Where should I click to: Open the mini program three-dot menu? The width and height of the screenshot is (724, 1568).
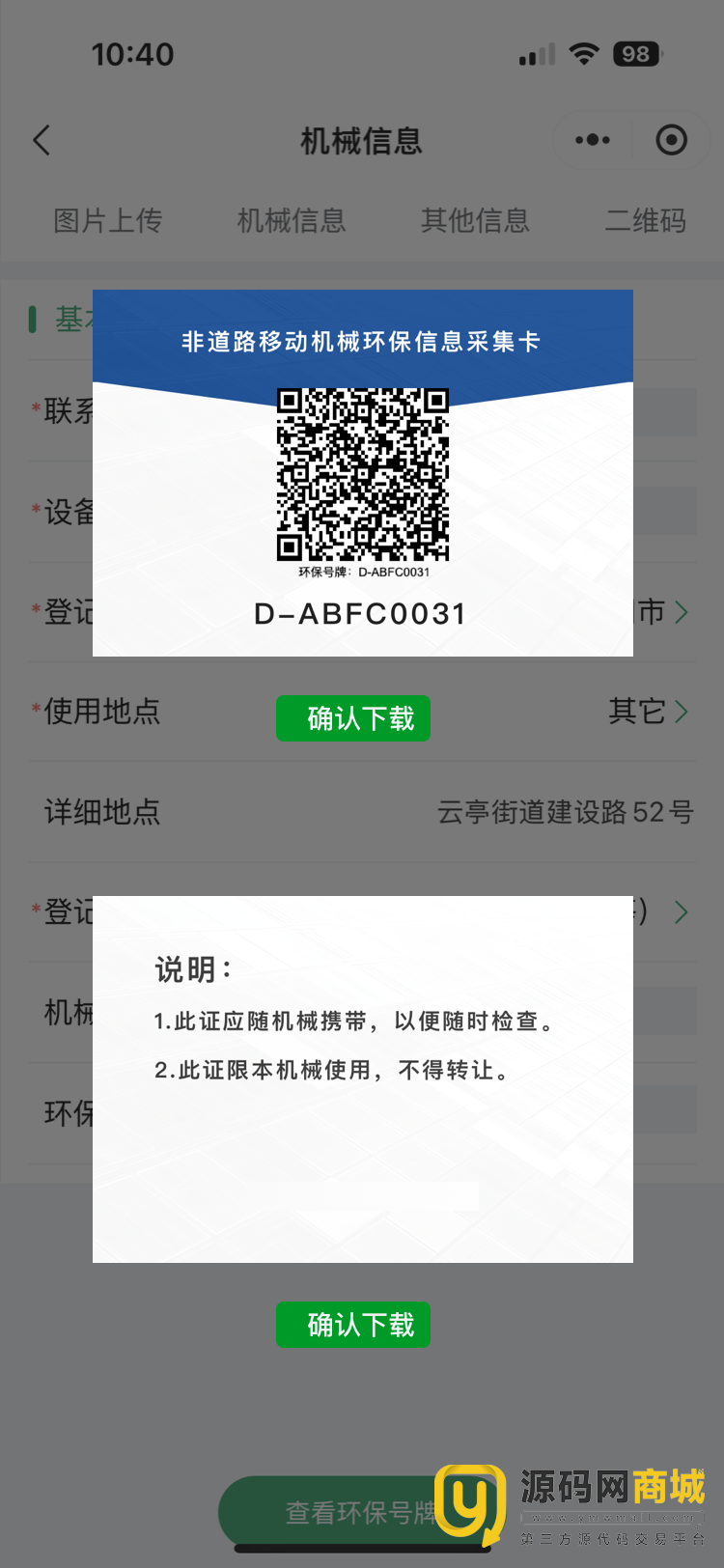tap(592, 141)
